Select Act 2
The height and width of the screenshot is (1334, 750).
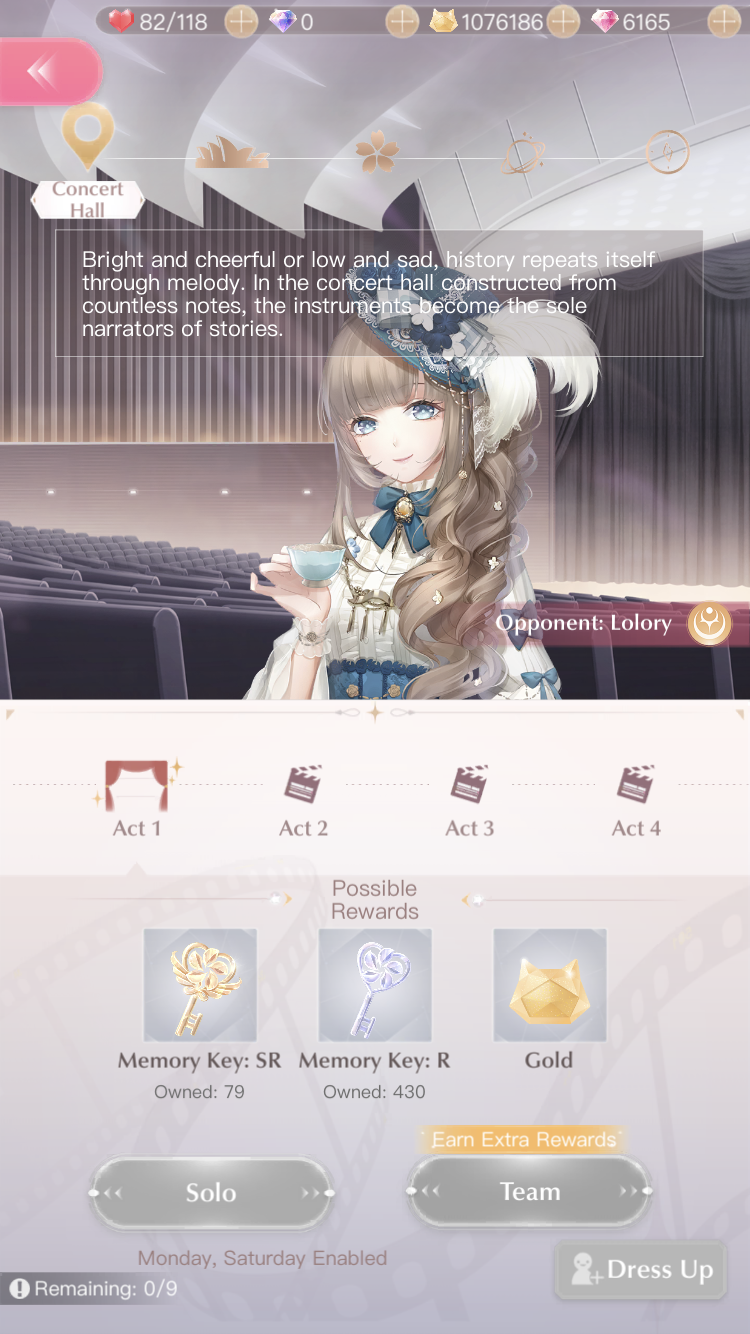pyautogui.click(x=303, y=799)
